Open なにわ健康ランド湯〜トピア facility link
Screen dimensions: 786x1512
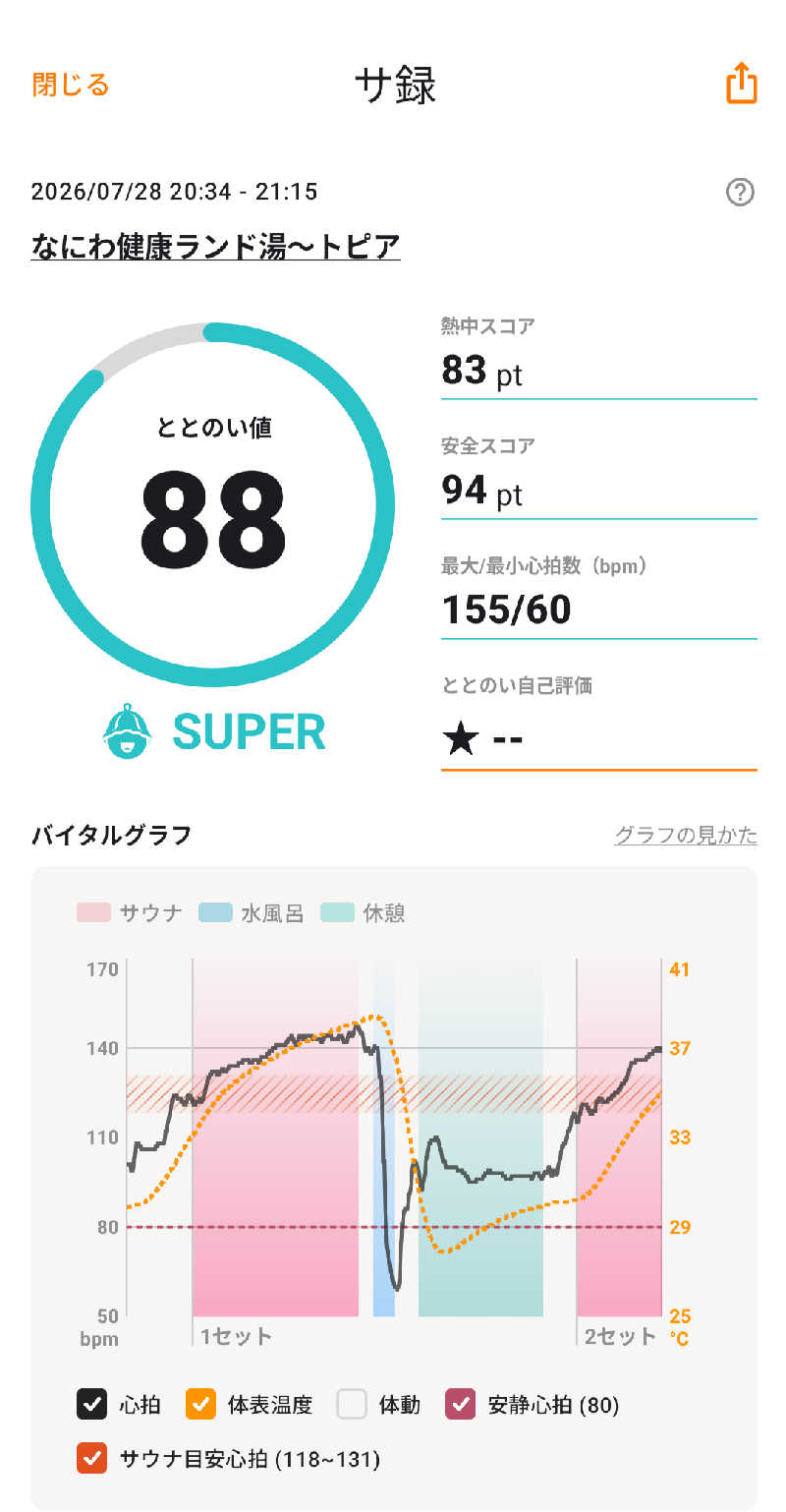(216, 246)
